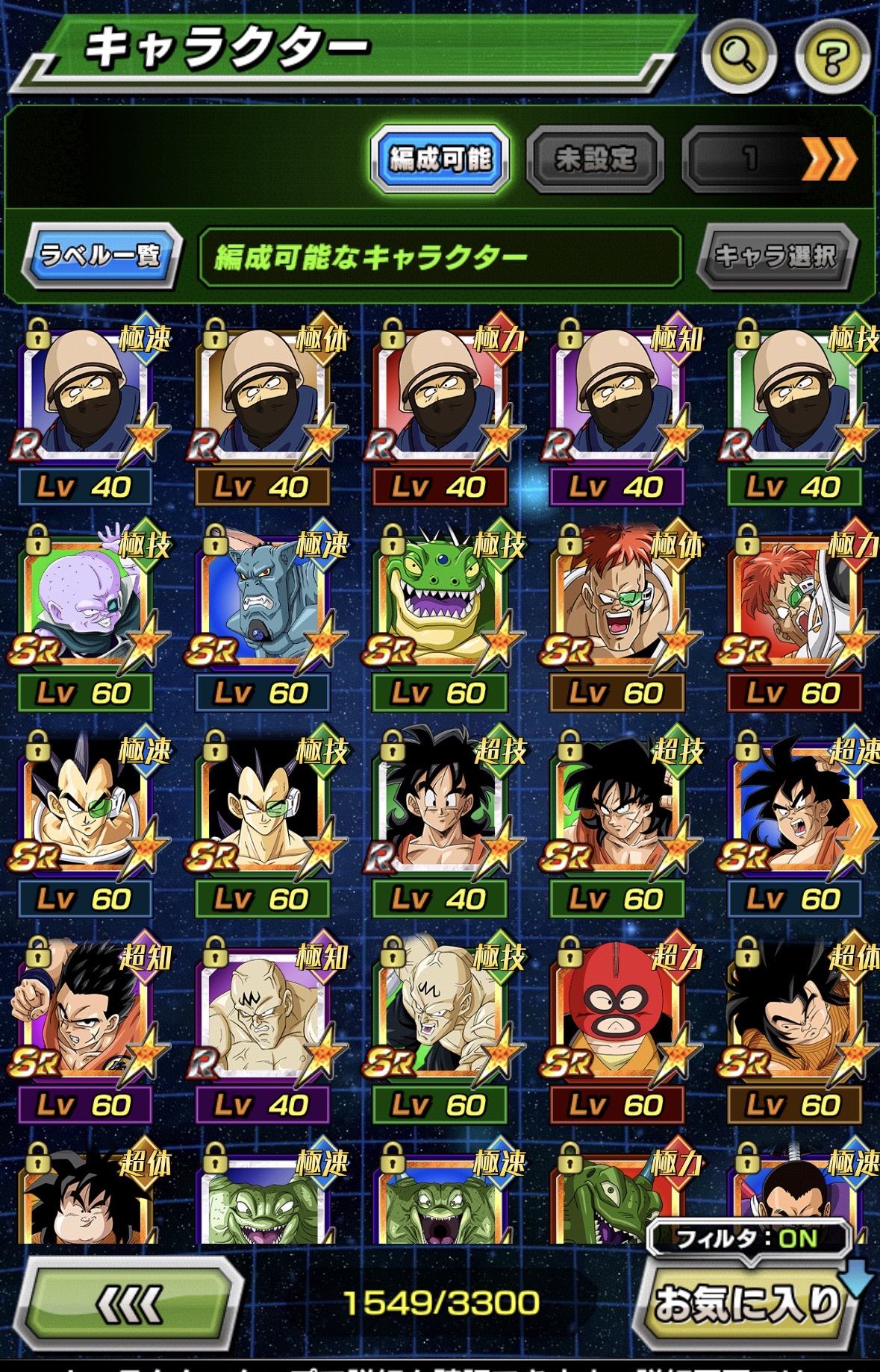880x1372 pixels.
Task: Open the 極速 blue beast card
Action: pos(263,601)
